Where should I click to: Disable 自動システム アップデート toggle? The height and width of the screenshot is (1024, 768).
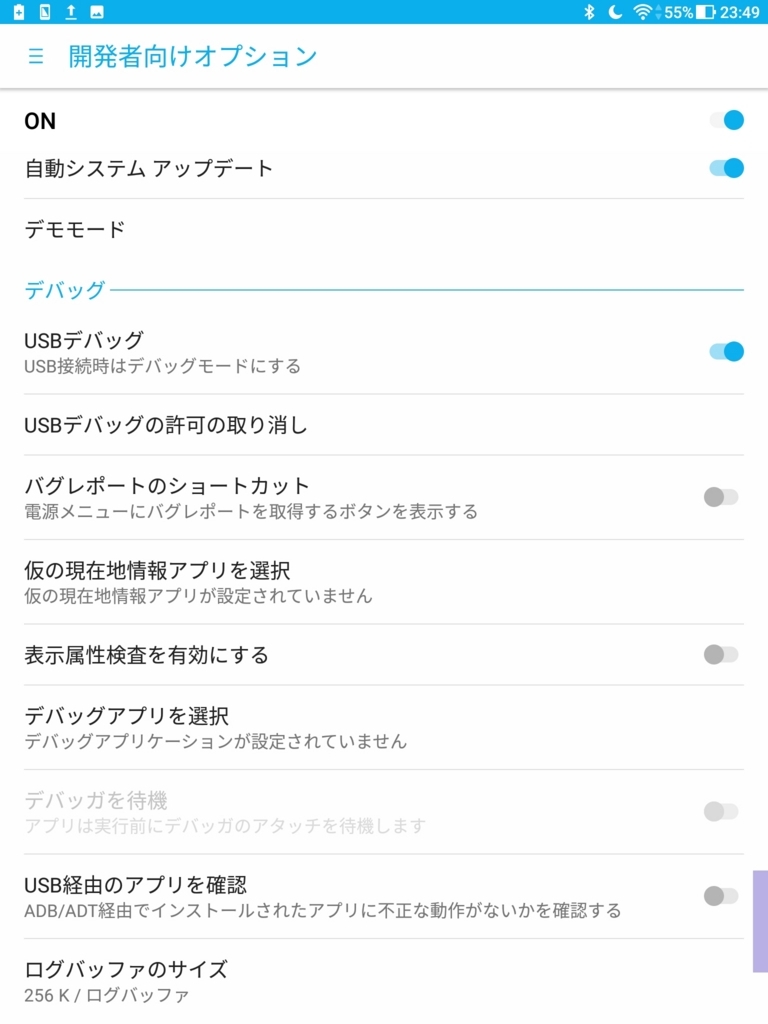point(727,168)
